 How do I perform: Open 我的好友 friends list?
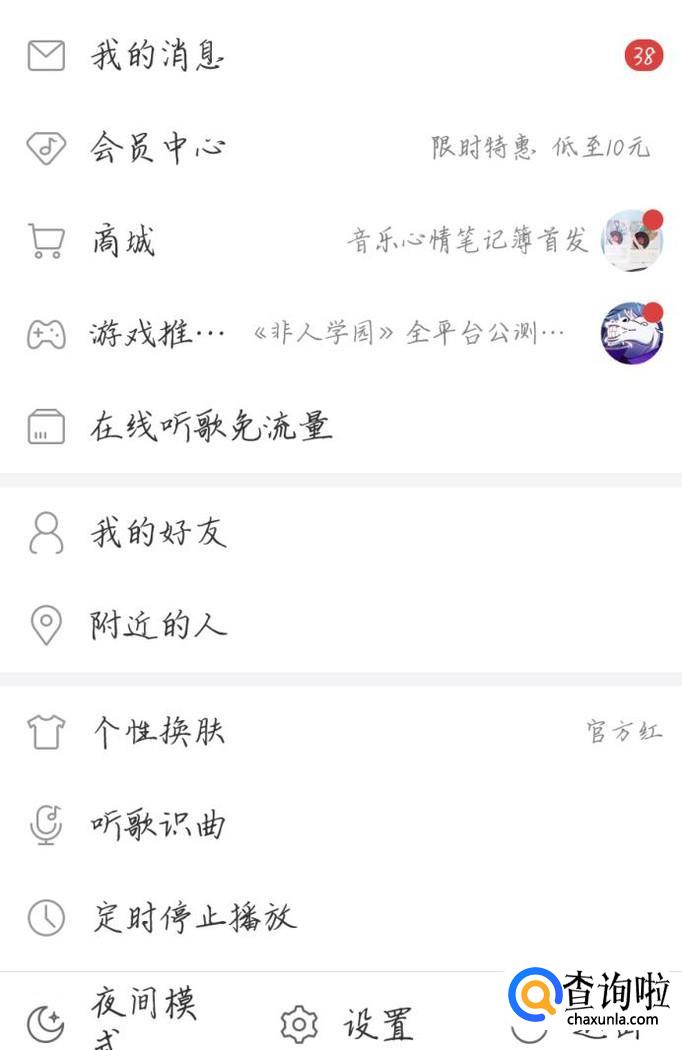point(158,533)
